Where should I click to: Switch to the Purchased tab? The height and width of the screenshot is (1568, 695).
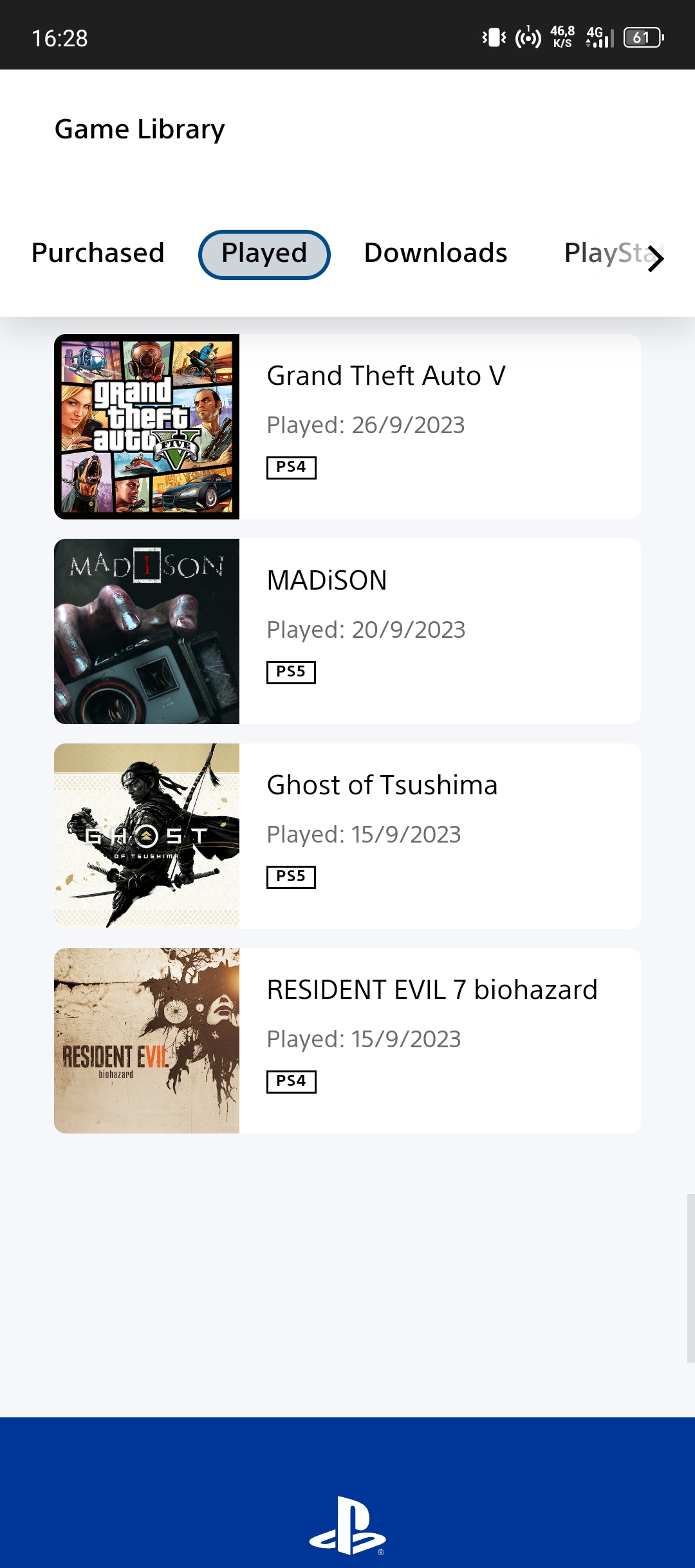pos(98,254)
